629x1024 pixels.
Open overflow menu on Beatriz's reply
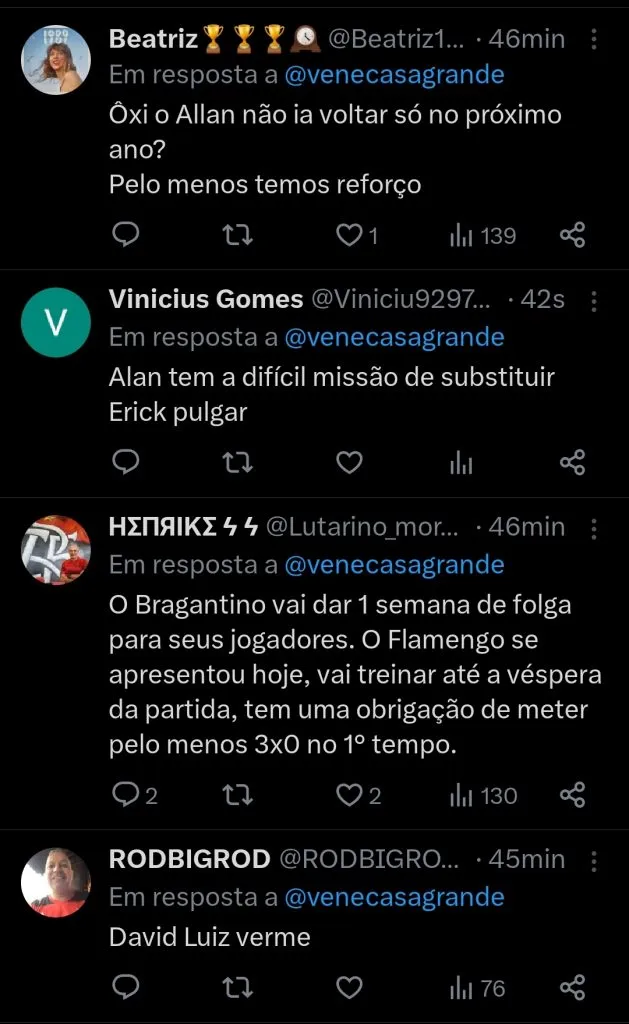tap(595, 40)
